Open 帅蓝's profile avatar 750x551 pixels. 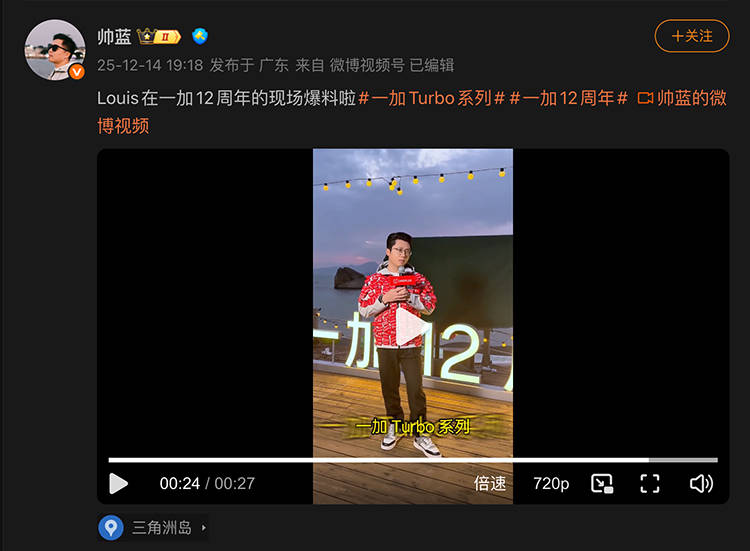point(54,49)
